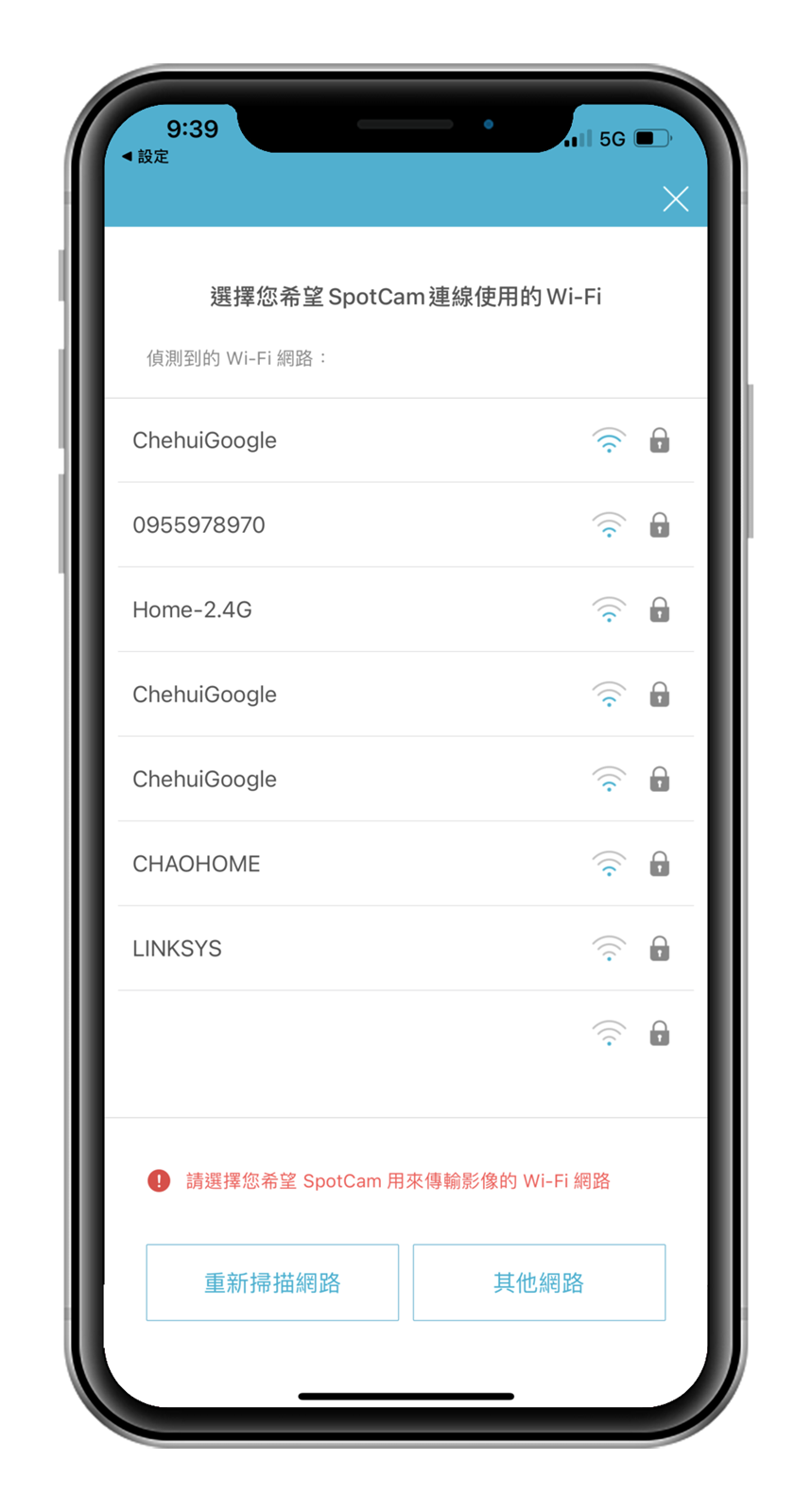
Task: Pick the LINKSYS Wi-Fi network
Action: 405,948
